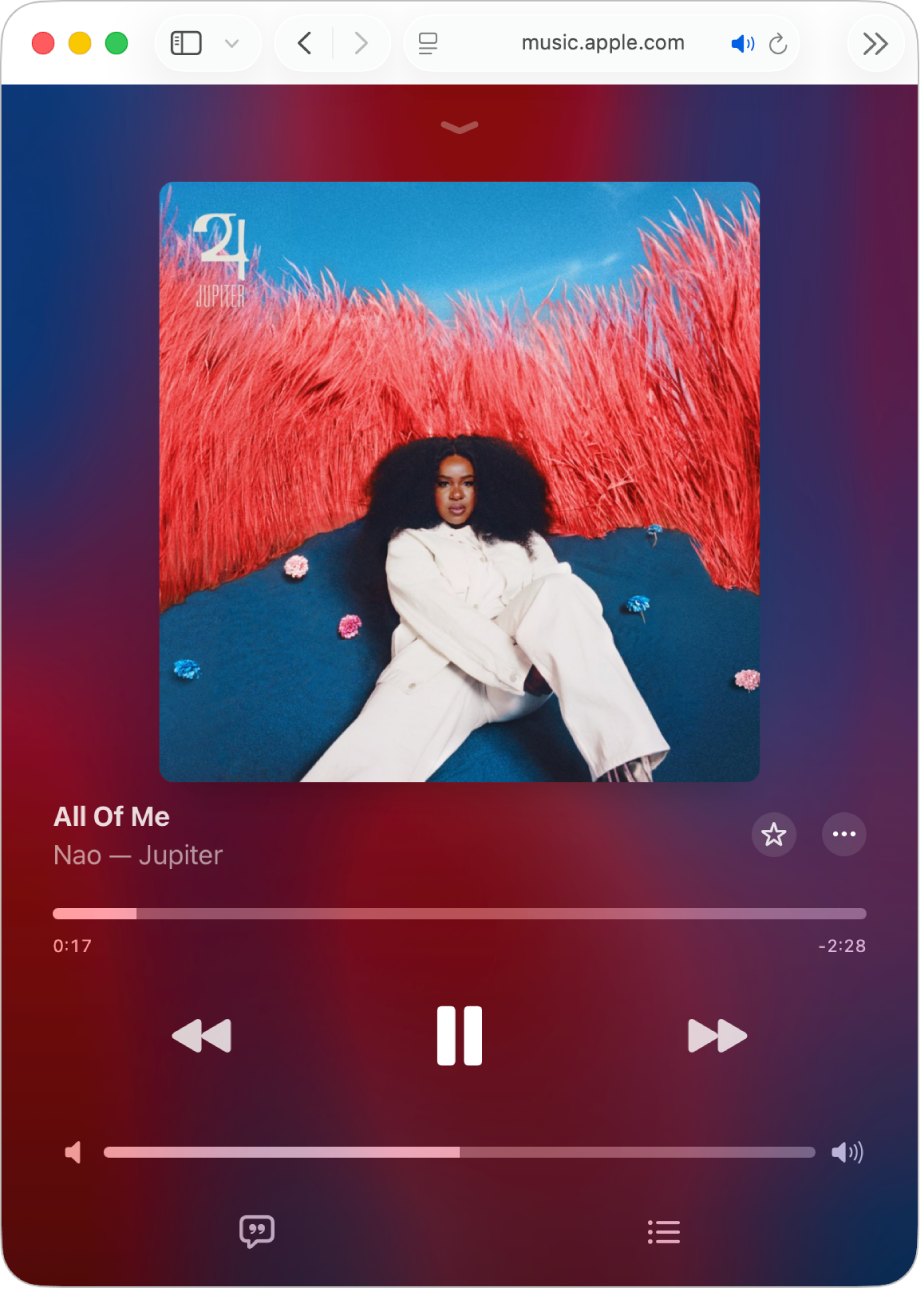
Task: Open the Playing Next queue list
Action: [664, 1232]
